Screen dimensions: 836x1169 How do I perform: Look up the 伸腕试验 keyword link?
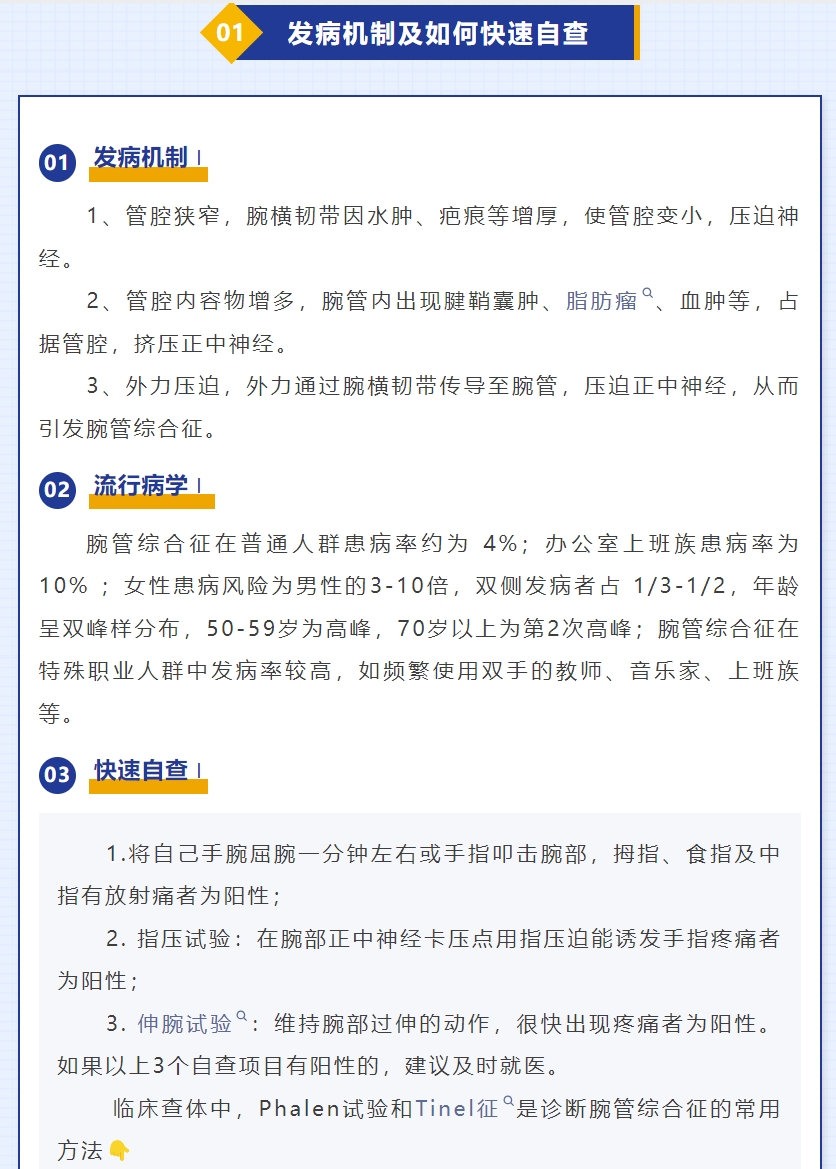point(185,1024)
